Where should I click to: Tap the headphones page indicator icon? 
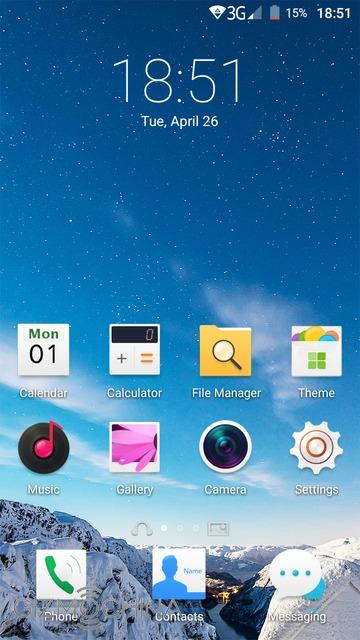click(142, 529)
